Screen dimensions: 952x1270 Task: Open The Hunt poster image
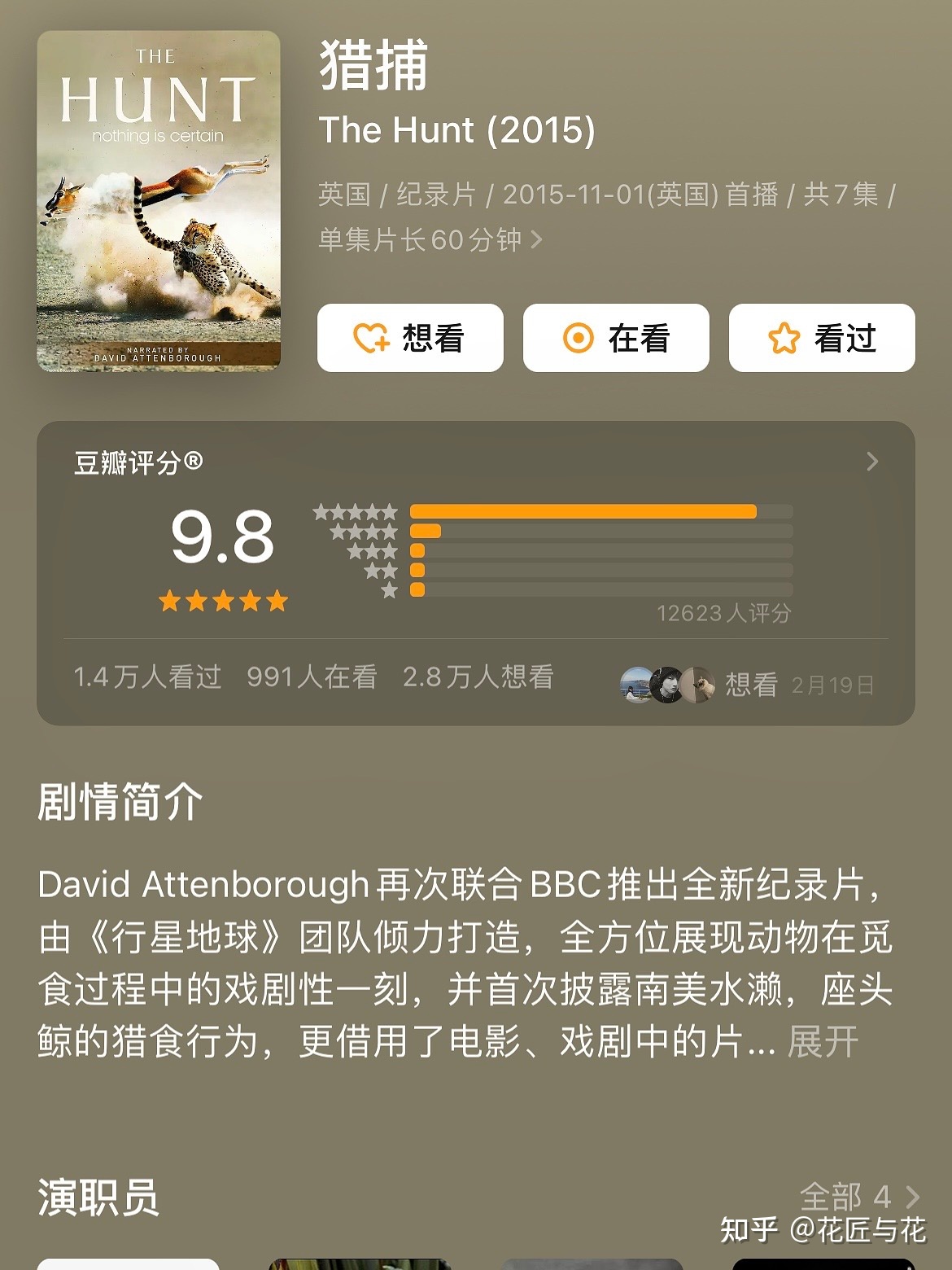tap(159, 201)
